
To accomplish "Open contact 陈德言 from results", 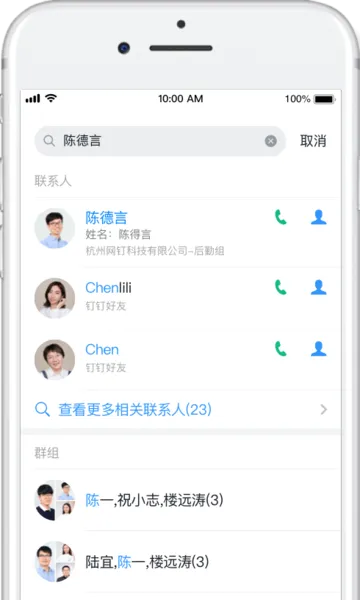I will click(181, 232).
